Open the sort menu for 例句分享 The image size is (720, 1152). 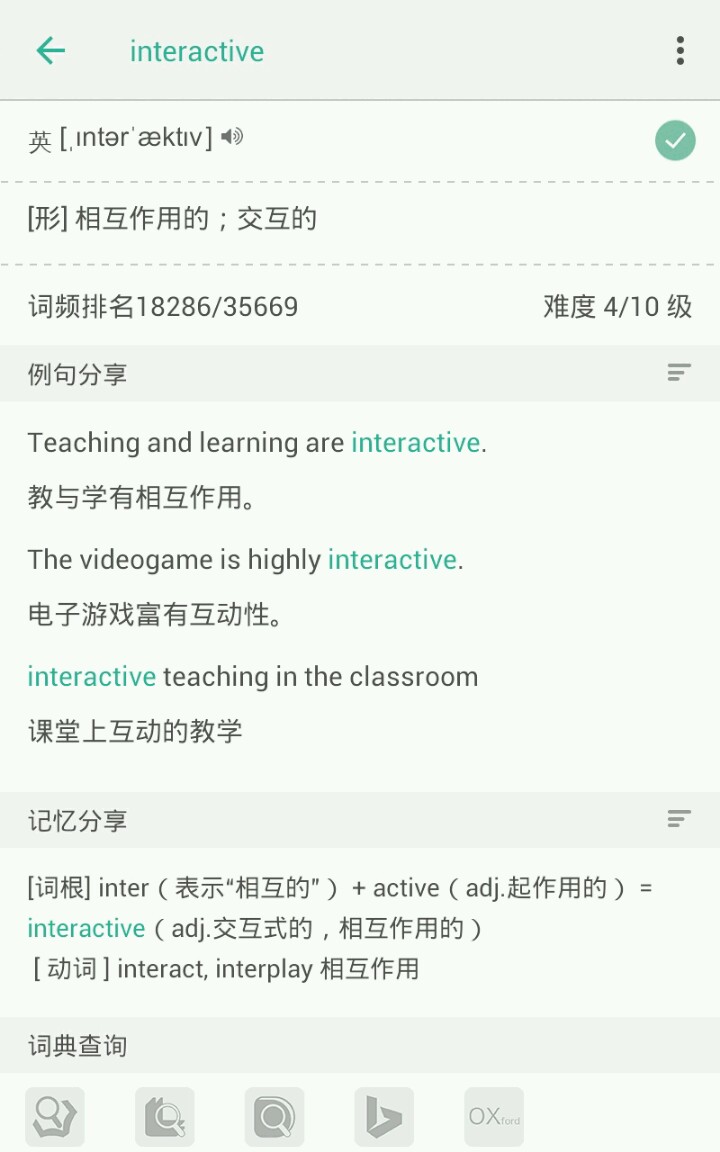[679, 373]
